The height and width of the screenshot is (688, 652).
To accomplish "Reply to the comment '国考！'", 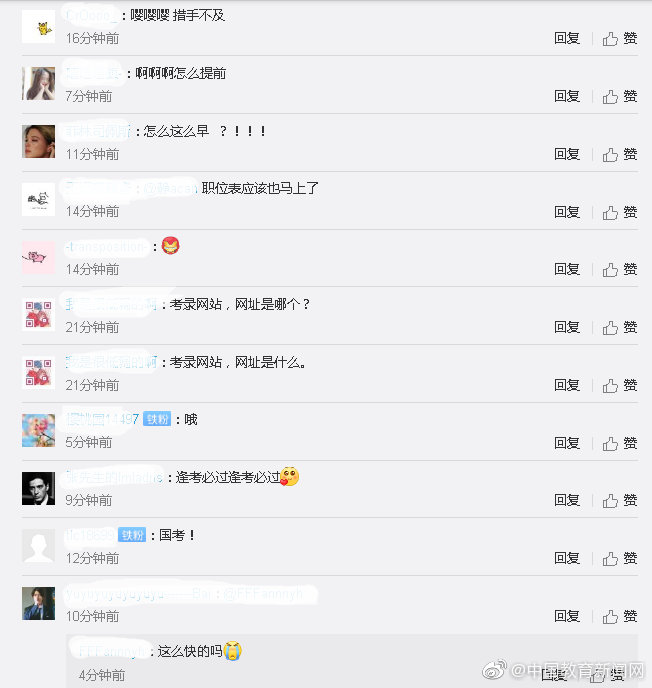I will (567, 558).
